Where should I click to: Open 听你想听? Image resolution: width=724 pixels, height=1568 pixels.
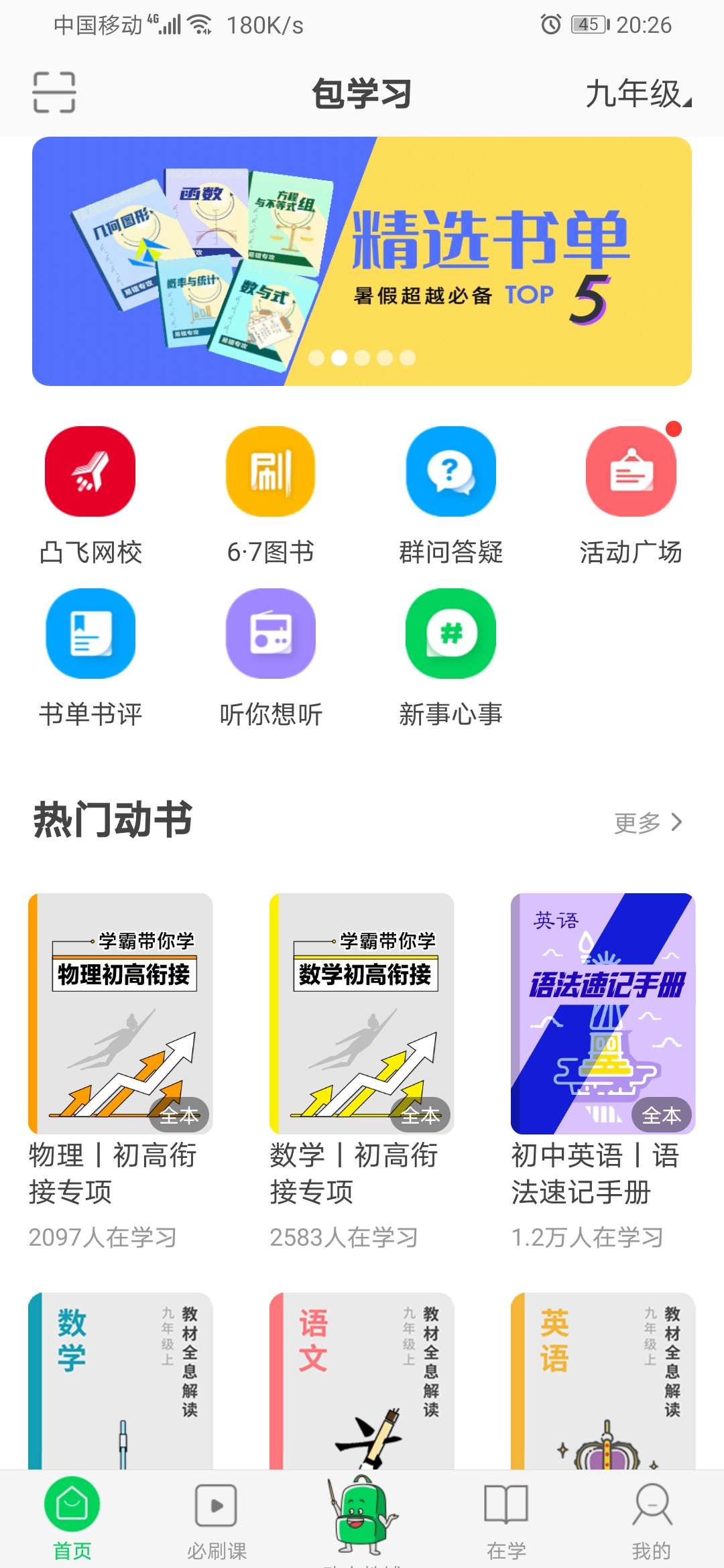click(x=271, y=634)
